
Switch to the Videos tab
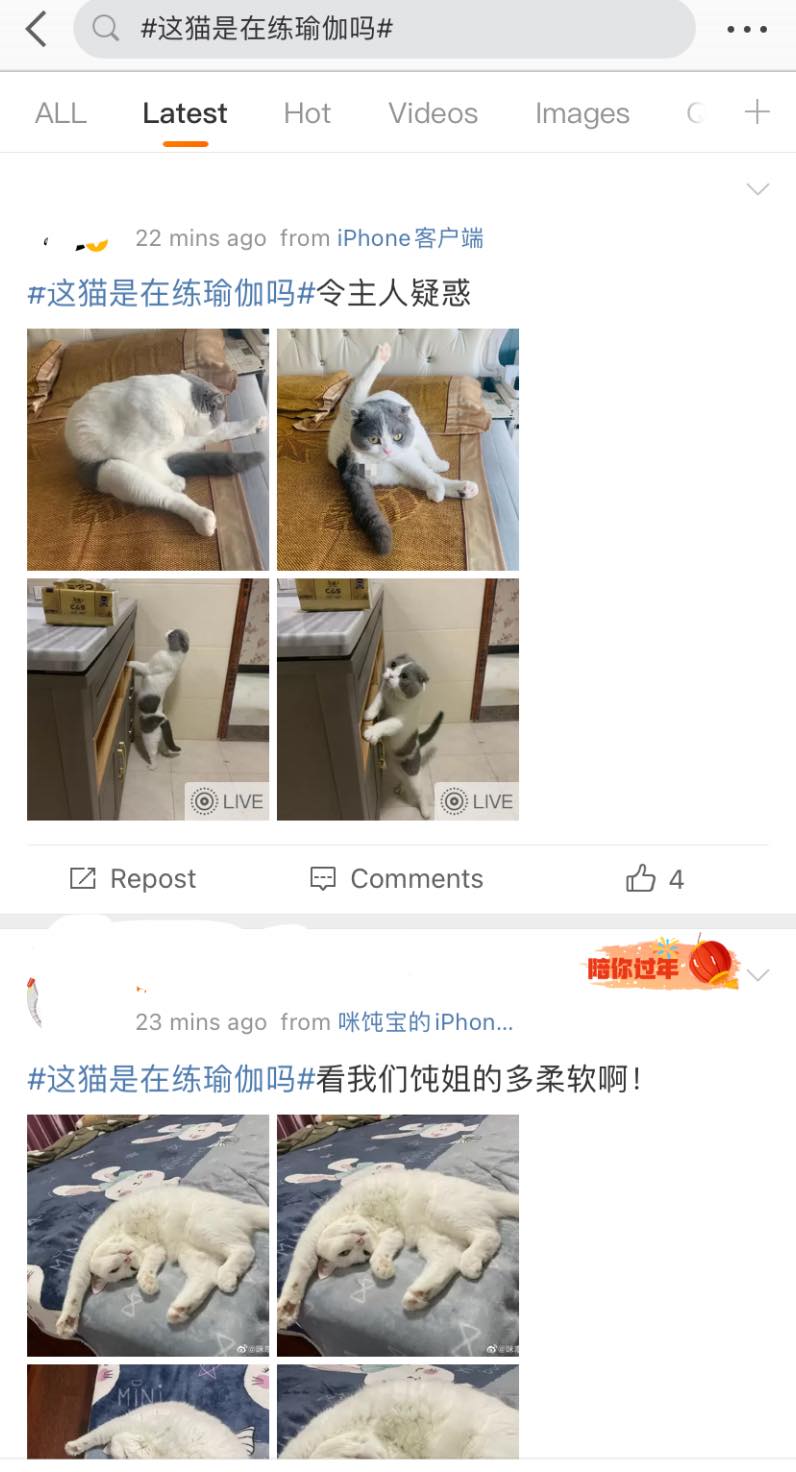coord(433,113)
